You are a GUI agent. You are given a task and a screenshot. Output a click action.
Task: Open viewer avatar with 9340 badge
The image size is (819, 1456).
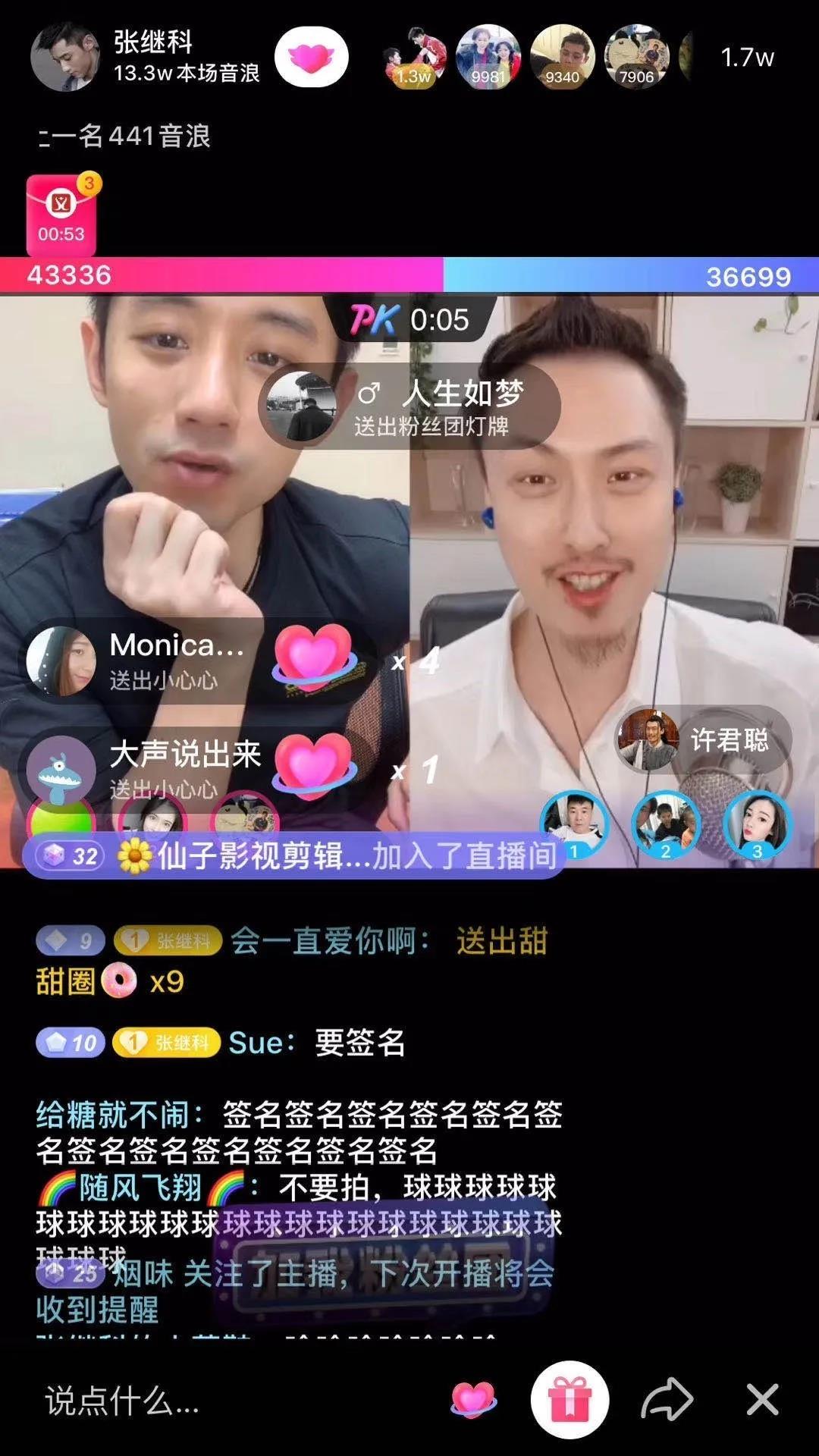point(562,58)
